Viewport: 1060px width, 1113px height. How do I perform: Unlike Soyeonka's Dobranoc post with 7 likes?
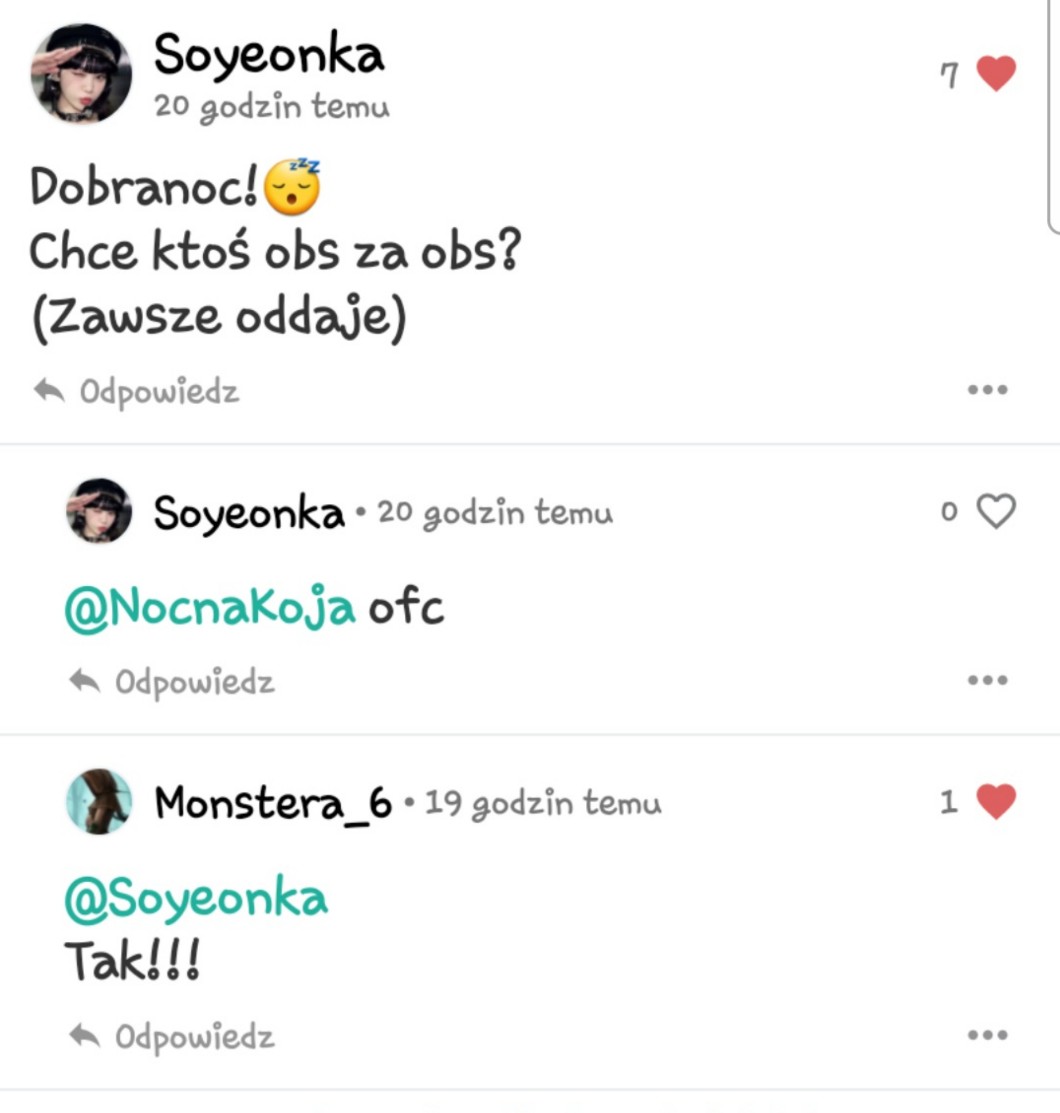pos(995,74)
